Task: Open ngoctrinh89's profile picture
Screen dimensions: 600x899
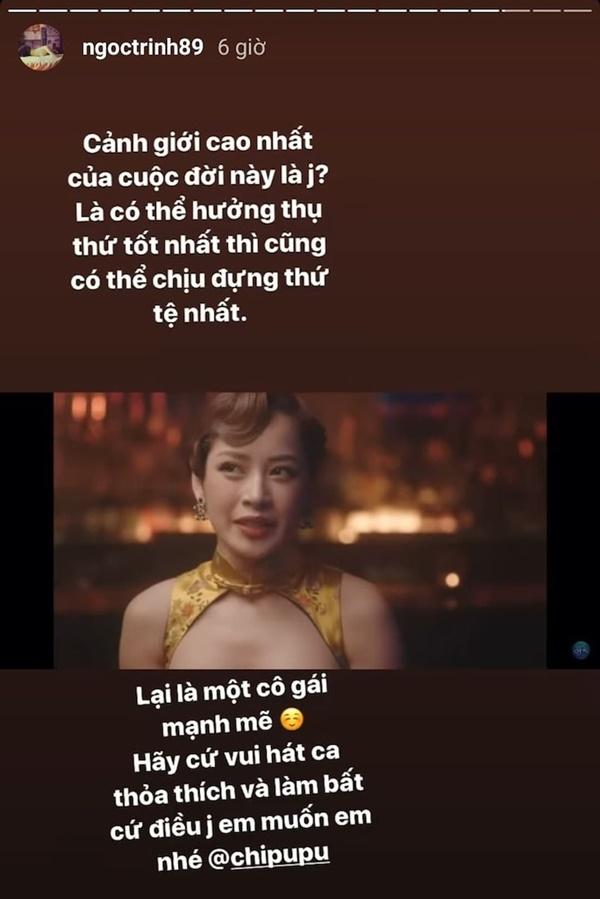Action: tap(41, 48)
